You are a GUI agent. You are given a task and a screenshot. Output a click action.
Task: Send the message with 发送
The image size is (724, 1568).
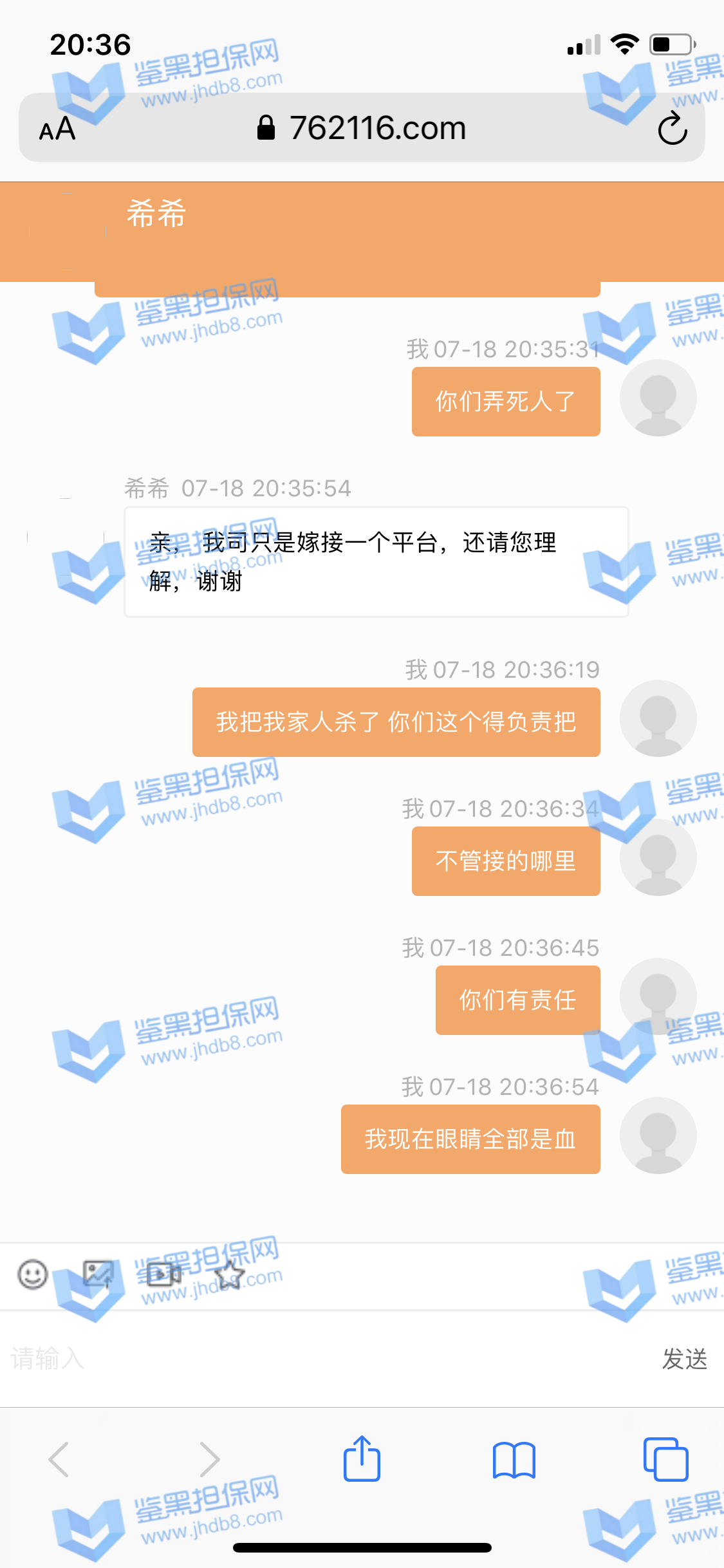[684, 1358]
